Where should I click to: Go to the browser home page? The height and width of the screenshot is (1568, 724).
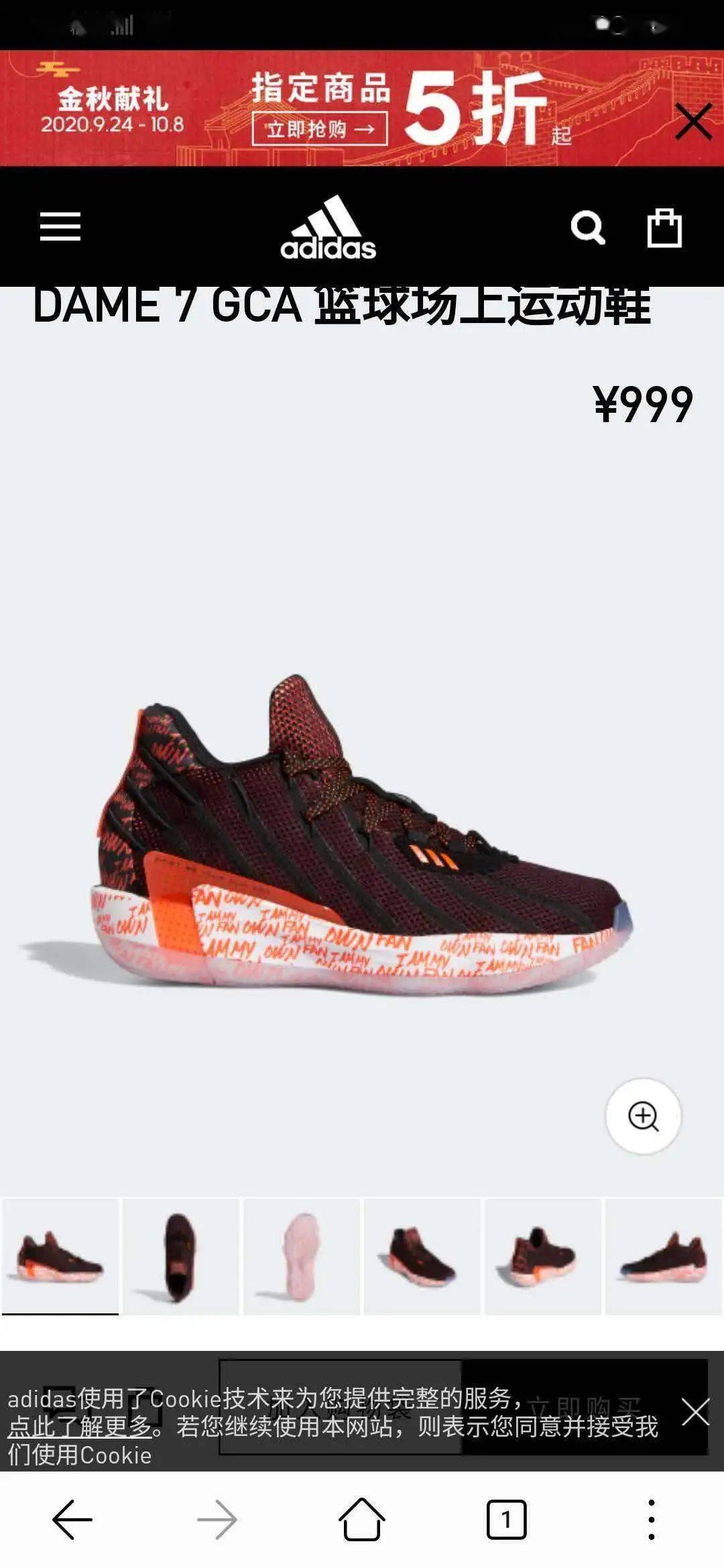(x=362, y=1520)
